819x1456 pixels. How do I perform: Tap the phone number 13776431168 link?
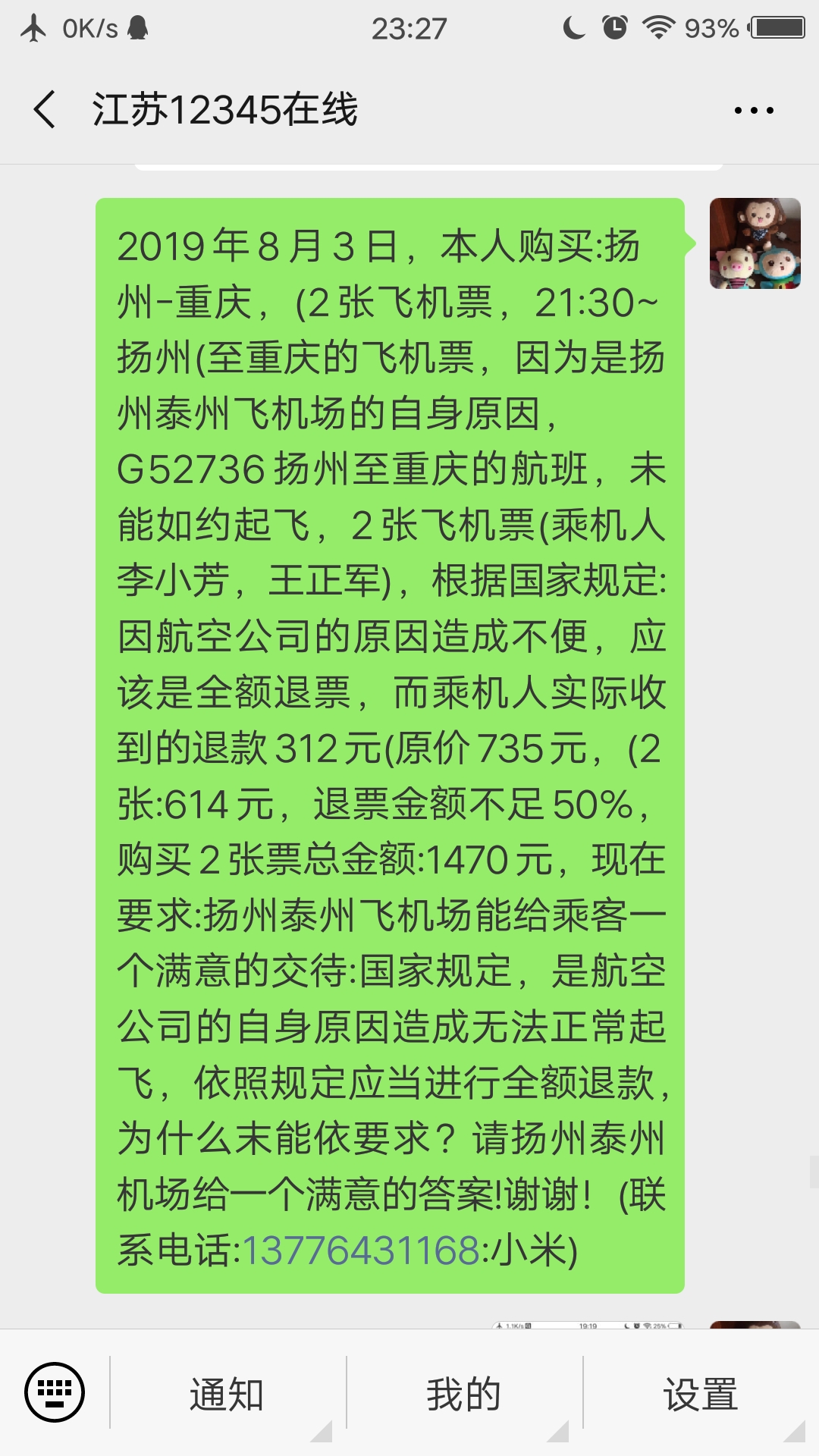click(361, 1250)
